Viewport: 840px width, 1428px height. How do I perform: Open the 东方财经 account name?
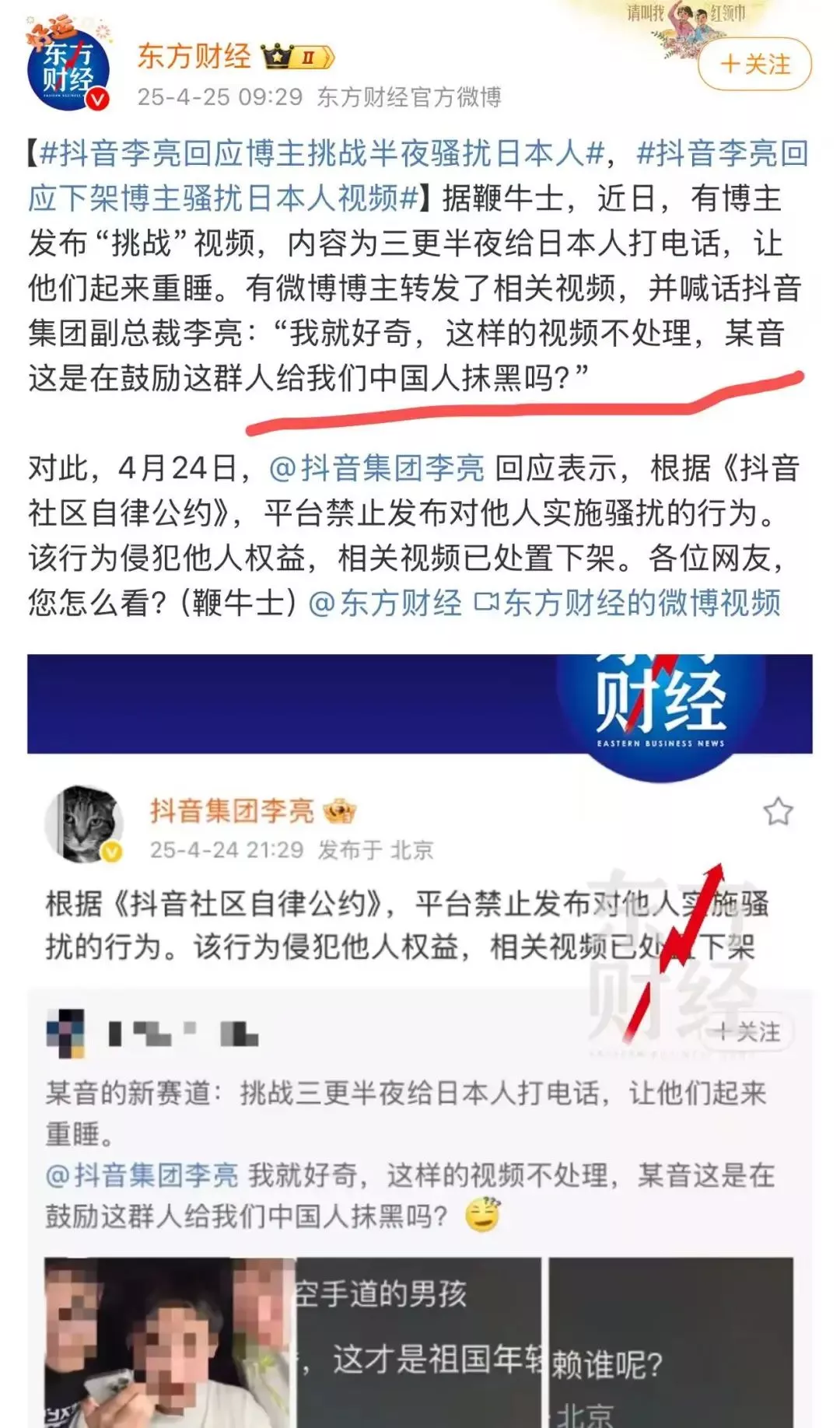[x=194, y=57]
